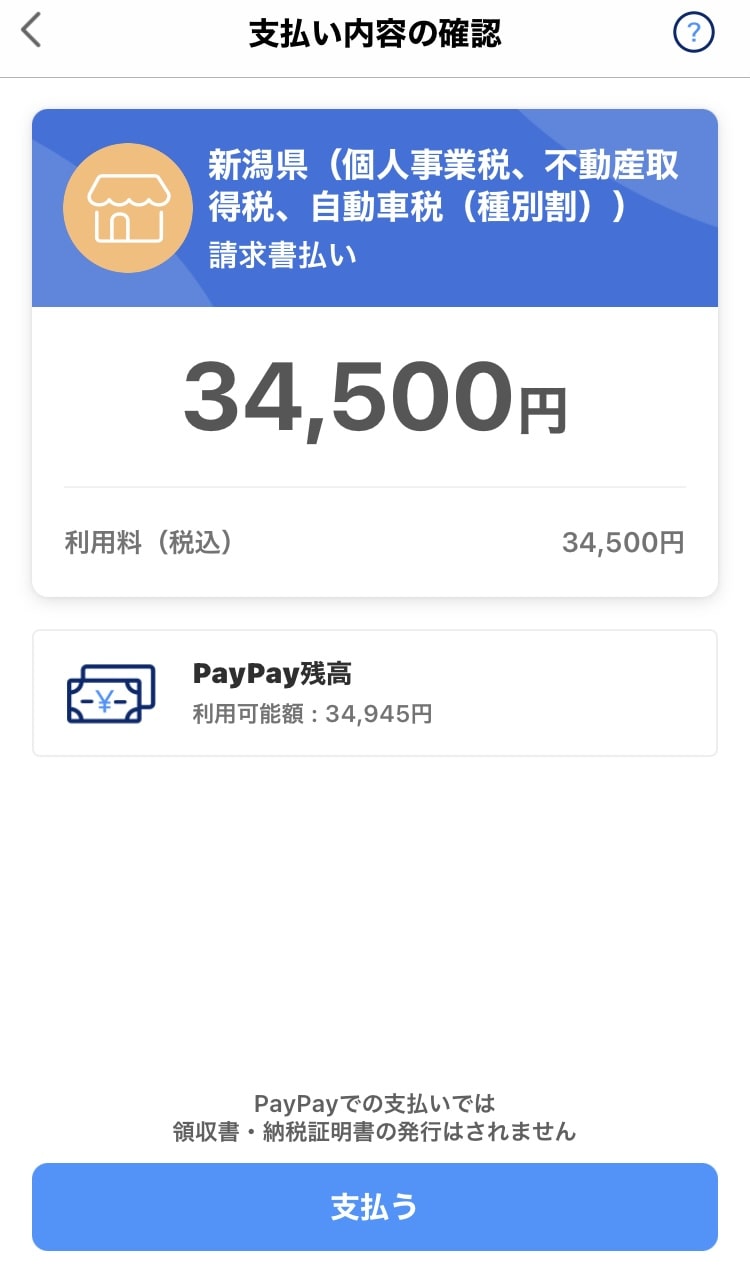
Task: Open help via the question mark icon
Action: click(x=693, y=32)
